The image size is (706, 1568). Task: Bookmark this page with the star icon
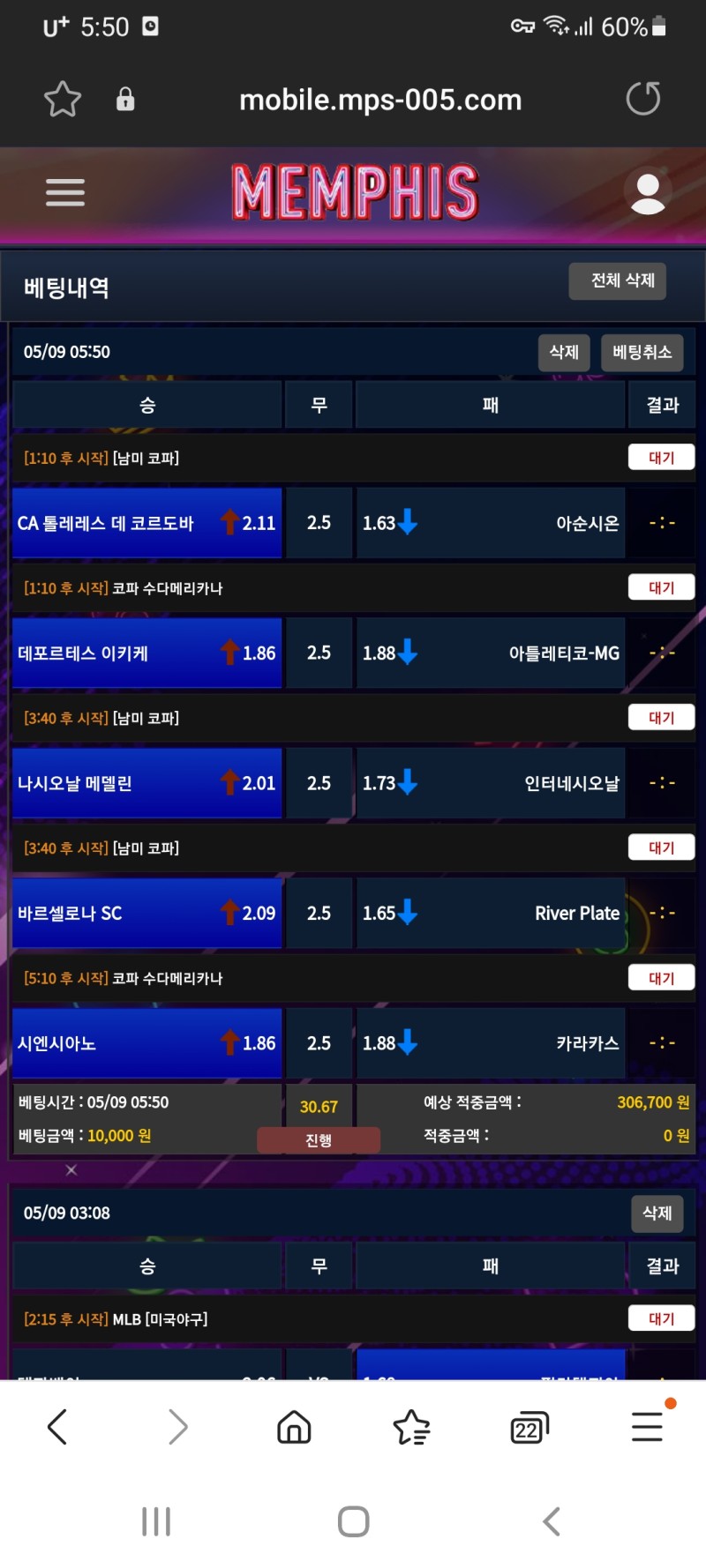coord(63,99)
